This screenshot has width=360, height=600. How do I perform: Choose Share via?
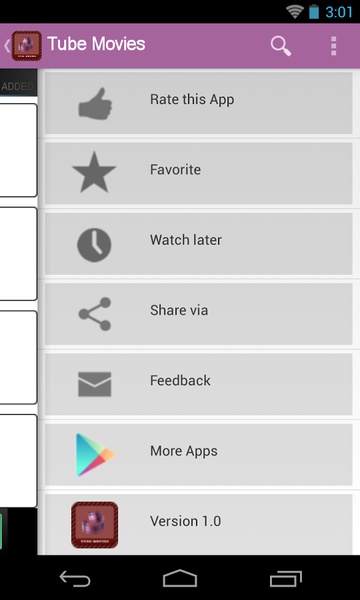pyautogui.click(x=199, y=314)
